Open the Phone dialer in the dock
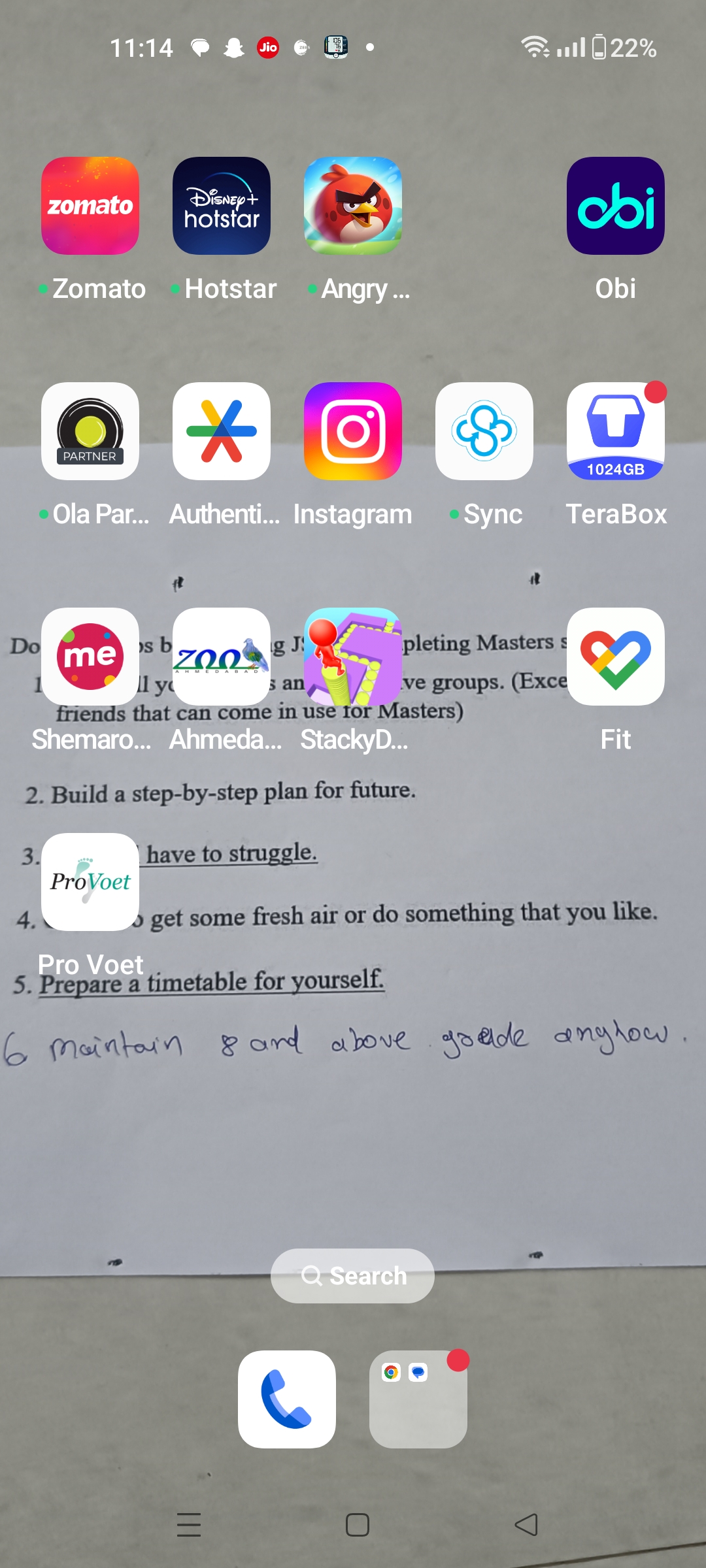706x1568 pixels. point(287,1399)
